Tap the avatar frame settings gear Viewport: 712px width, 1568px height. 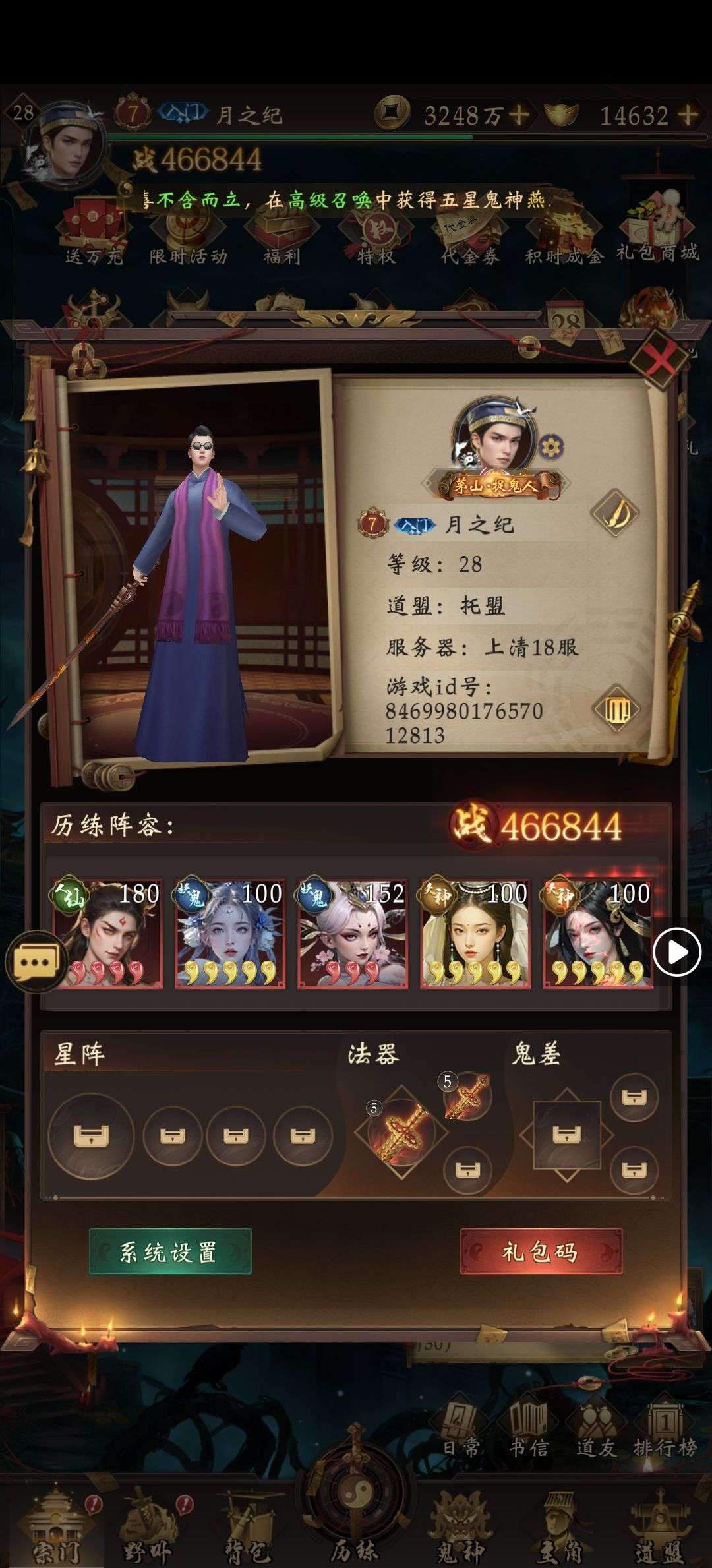pyautogui.click(x=549, y=448)
